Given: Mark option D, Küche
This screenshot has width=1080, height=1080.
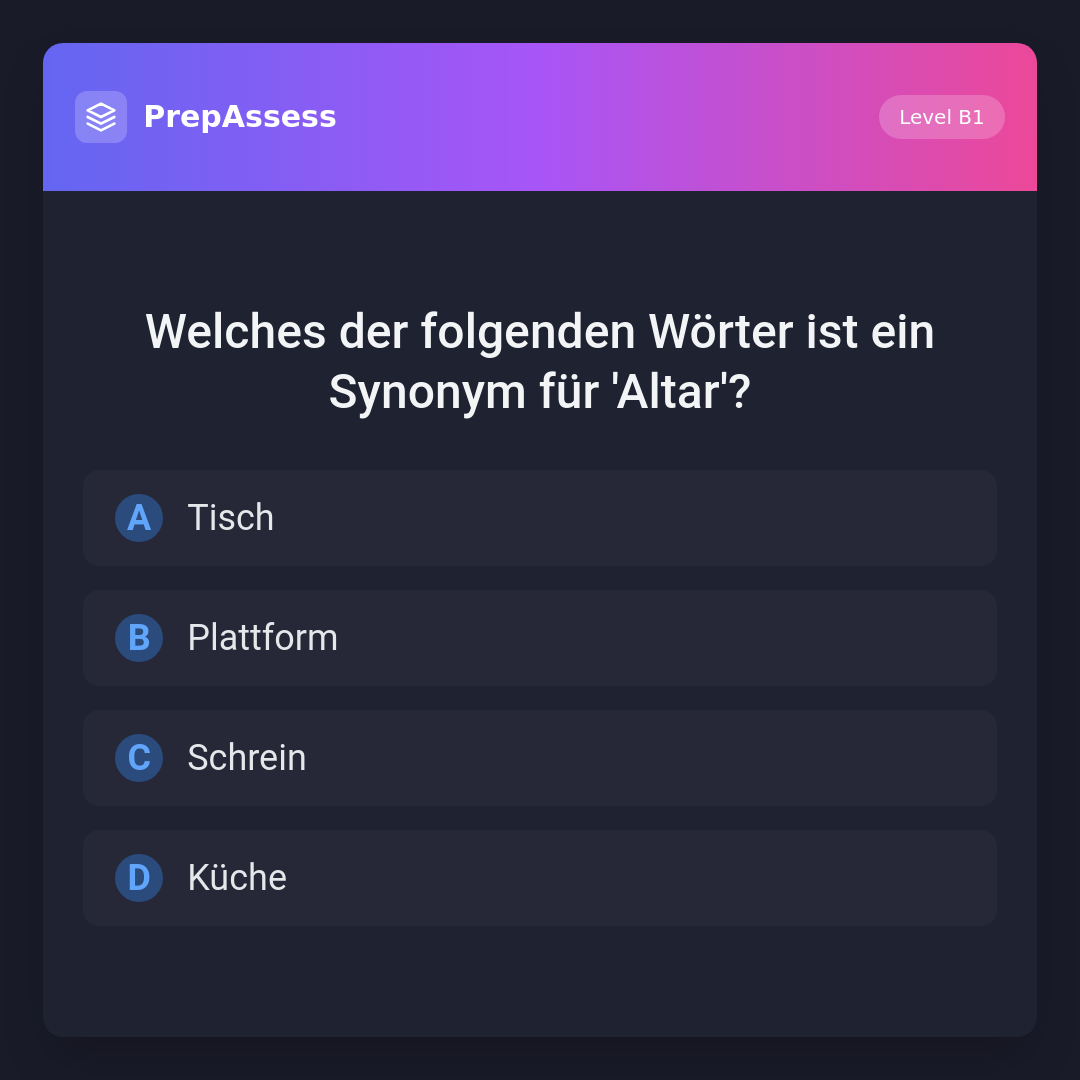Looking at the screenshot, I should 540,878.
